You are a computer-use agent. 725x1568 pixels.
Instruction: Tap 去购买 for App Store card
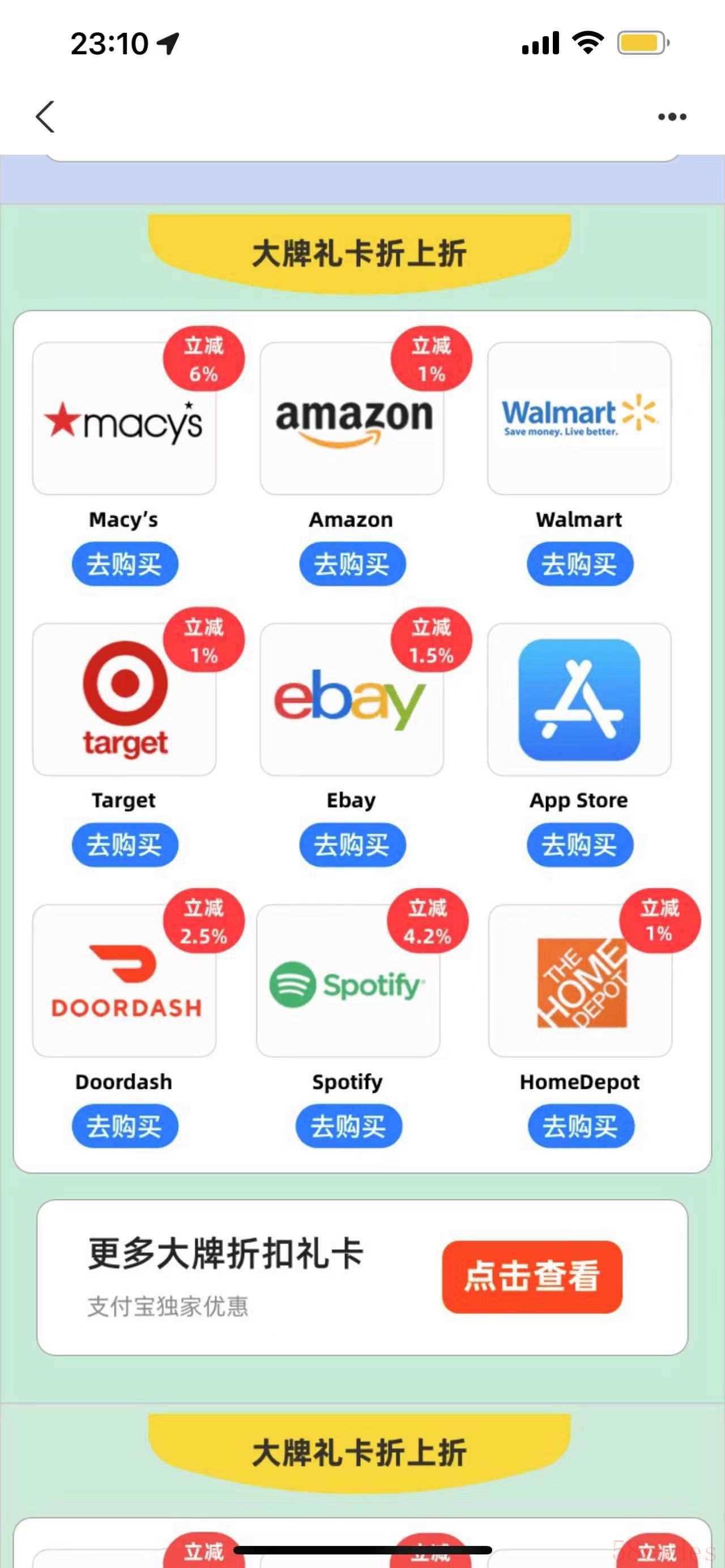click(579, 845)
